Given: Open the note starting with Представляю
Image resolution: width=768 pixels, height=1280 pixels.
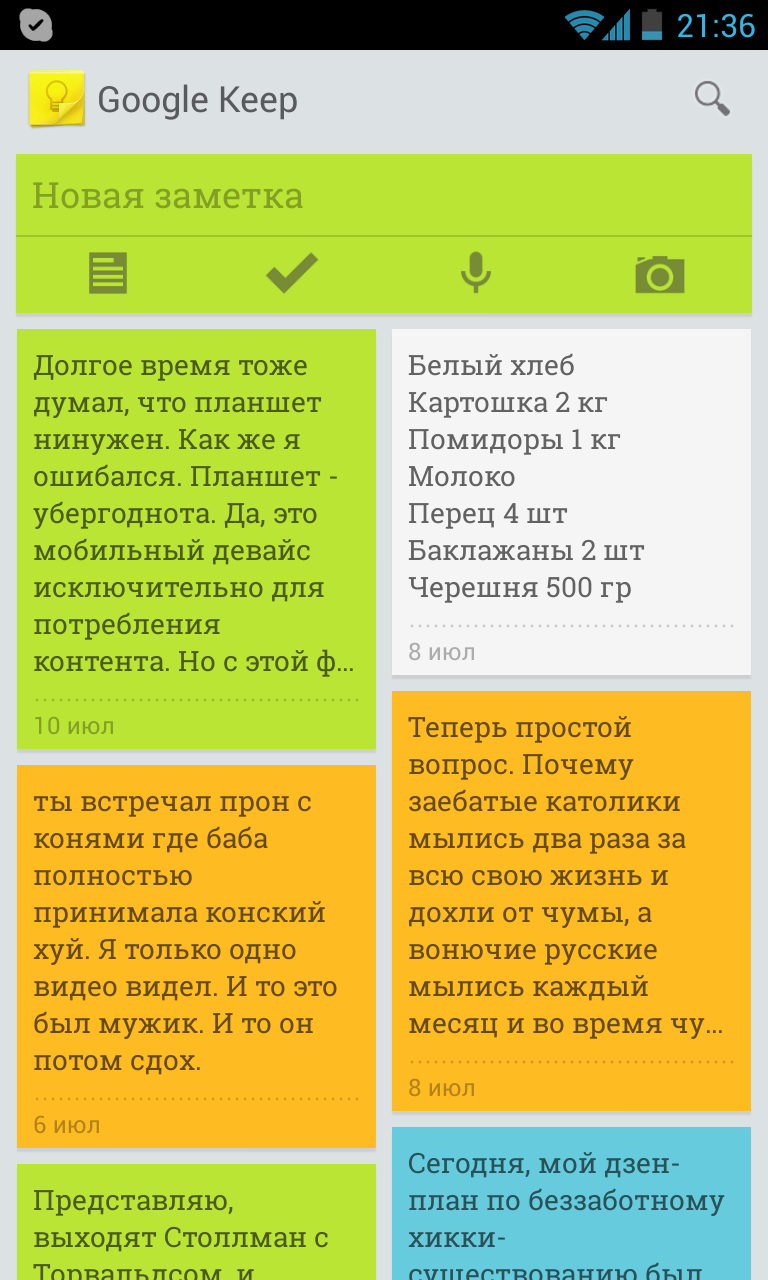Looking at the screenshot, I should pyautogui.click(x=196, y=1222).
